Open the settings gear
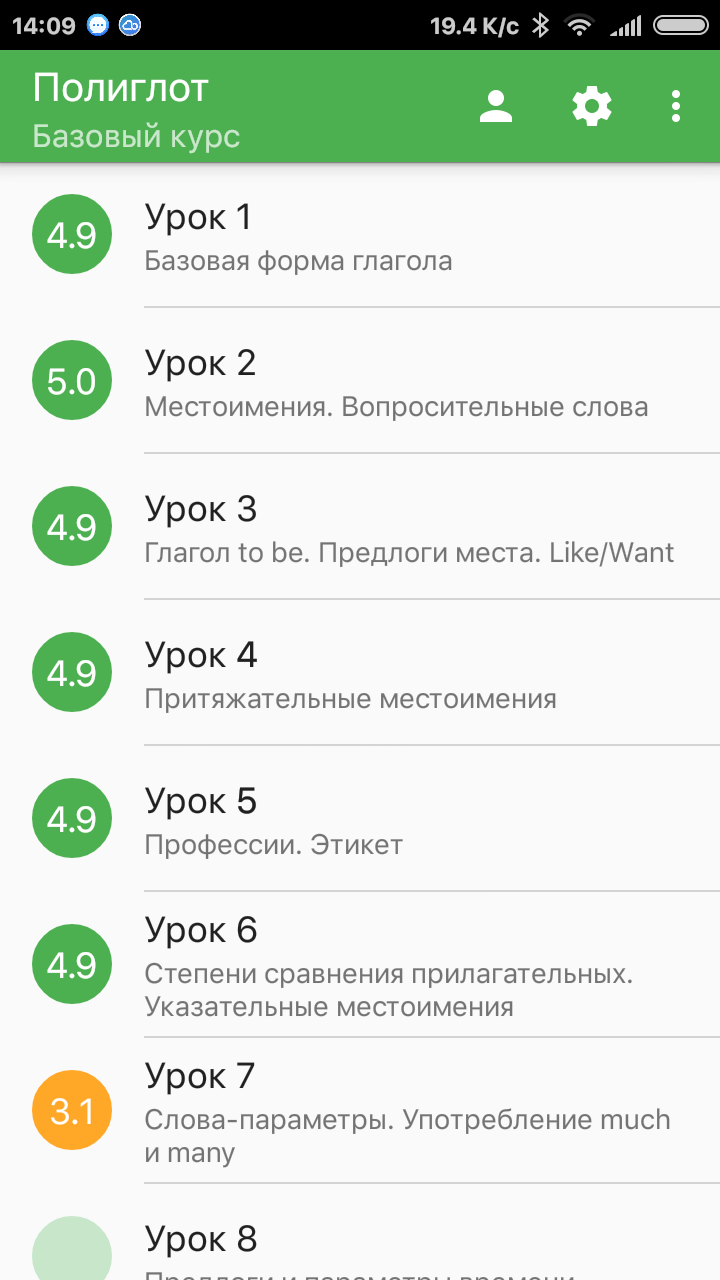Image resolution: width=720 pixels, height=1280 pixels. 591,106
